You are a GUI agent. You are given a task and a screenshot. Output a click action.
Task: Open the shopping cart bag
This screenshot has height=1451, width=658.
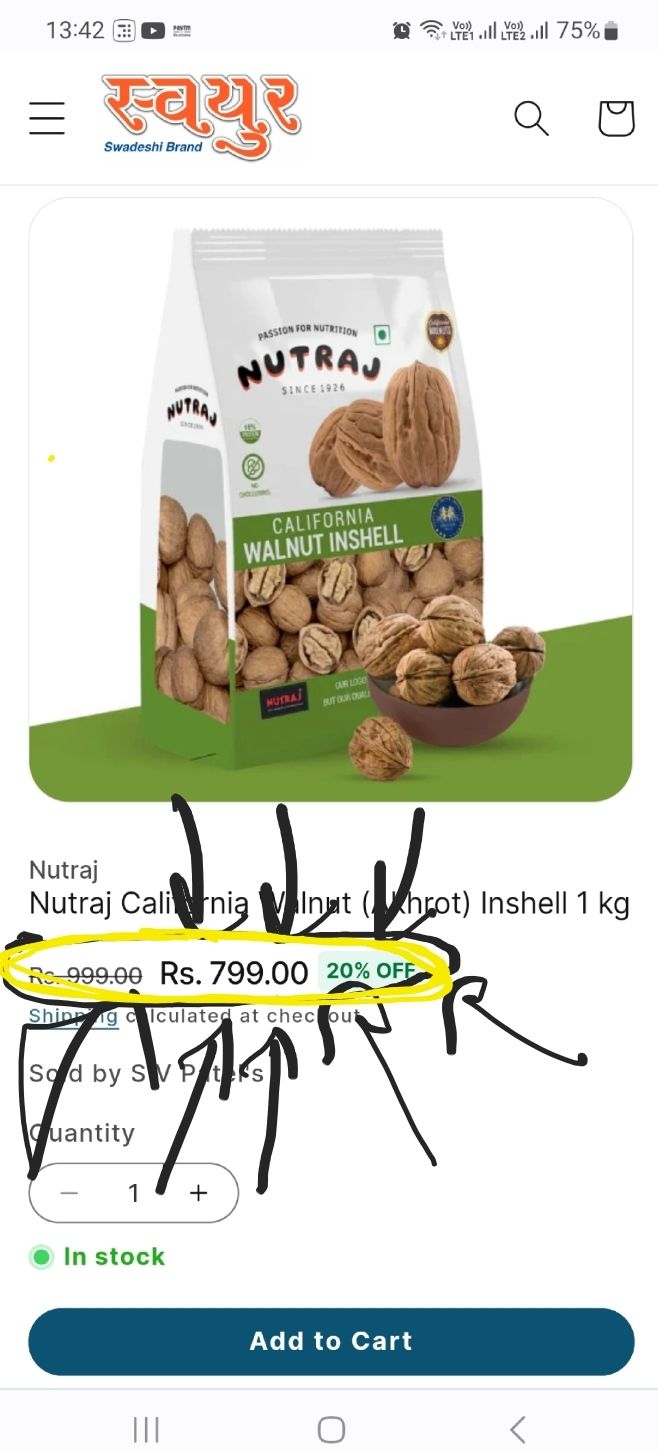coord(616,118)
